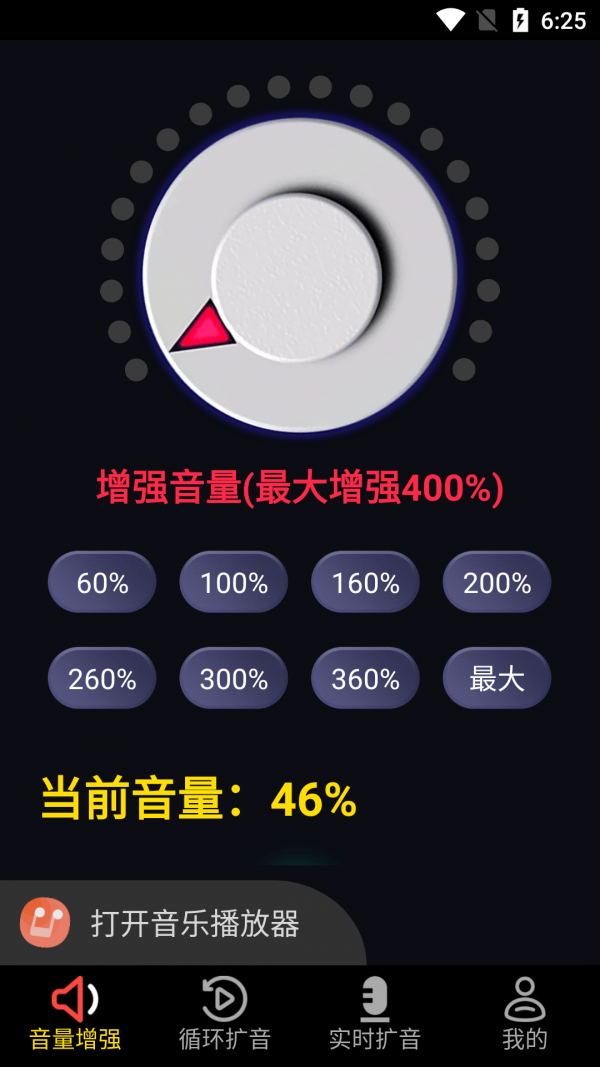Select the 100% boost preset
This screenshot has height=1067, width=600.
click(234, 582)
